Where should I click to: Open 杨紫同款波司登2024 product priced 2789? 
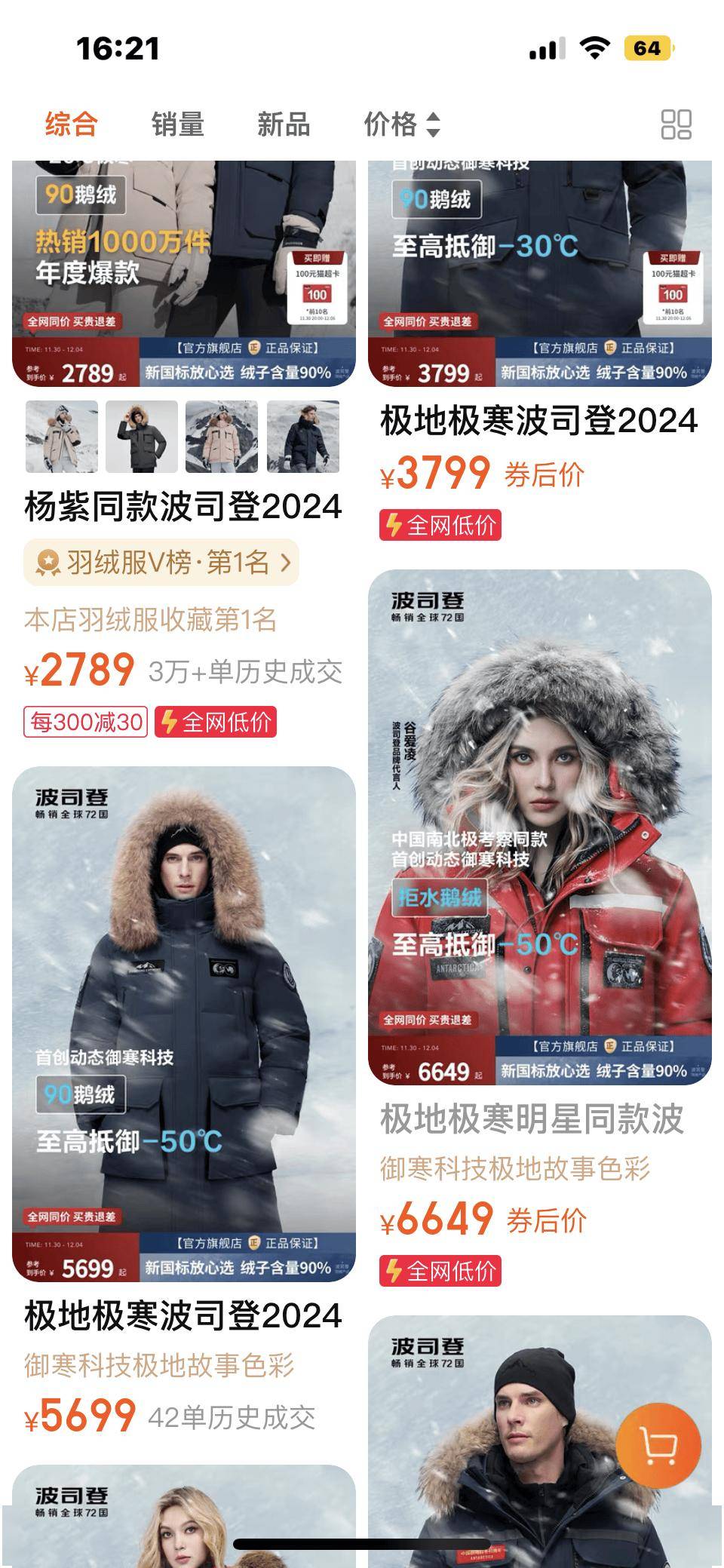click(x=183, y=506)
